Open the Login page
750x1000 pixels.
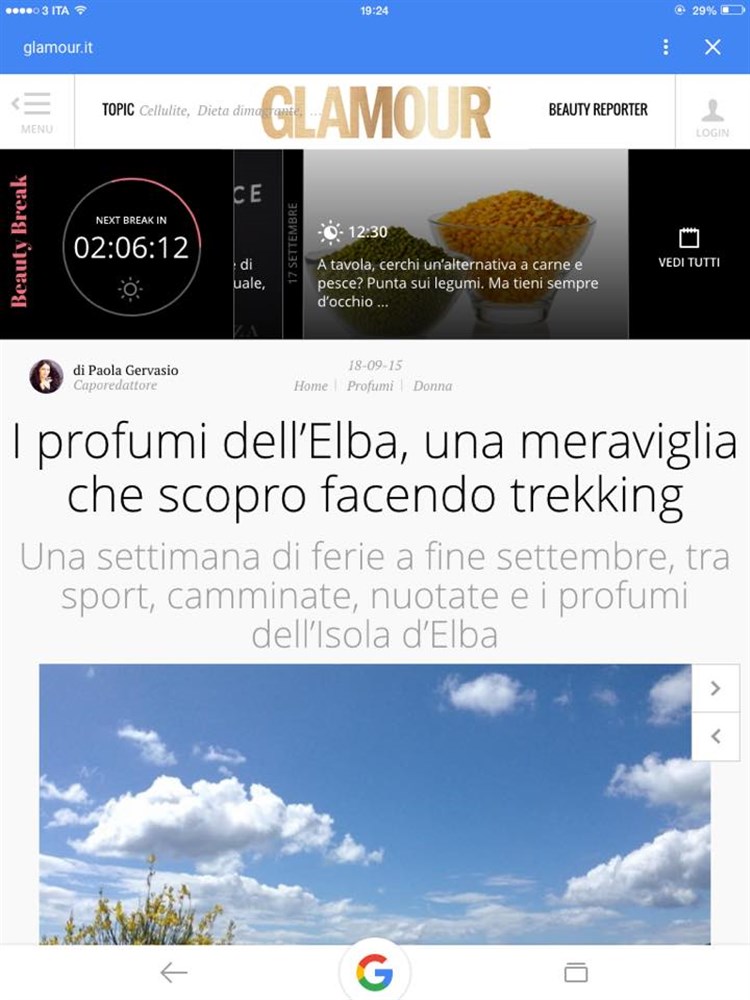click(x=712, y=116)
